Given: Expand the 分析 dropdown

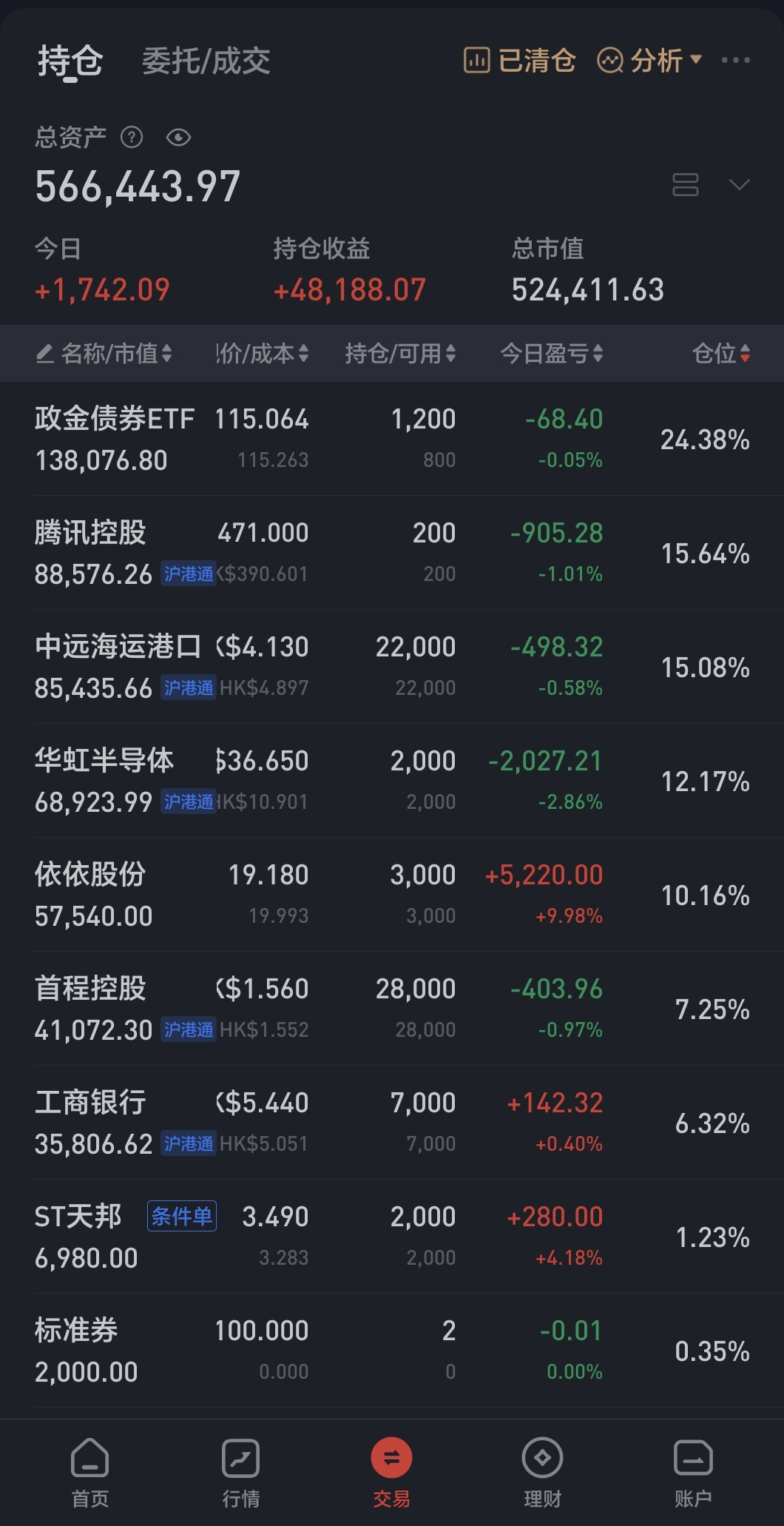Looking at the screenshot, I should 650,61.
